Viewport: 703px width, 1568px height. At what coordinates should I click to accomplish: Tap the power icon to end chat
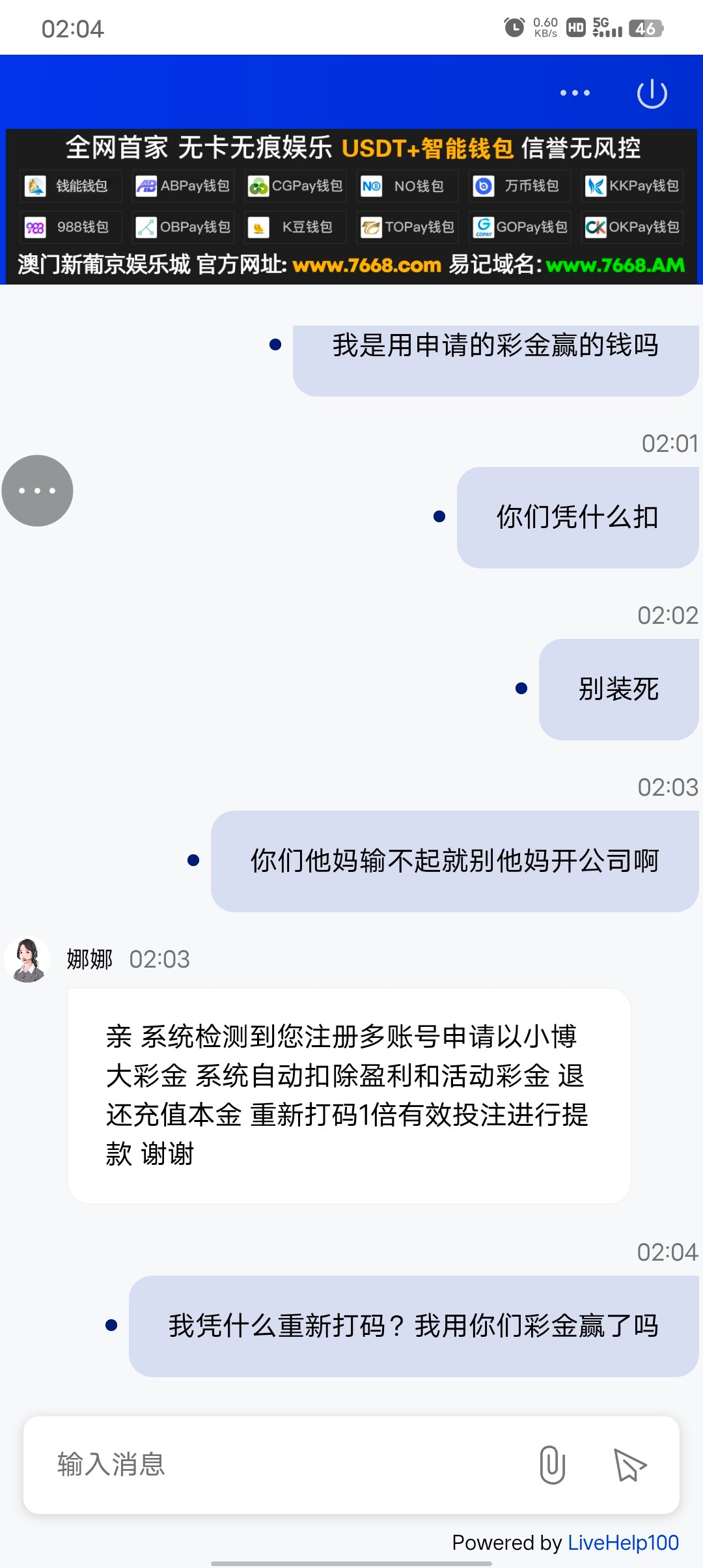(652, 94)
